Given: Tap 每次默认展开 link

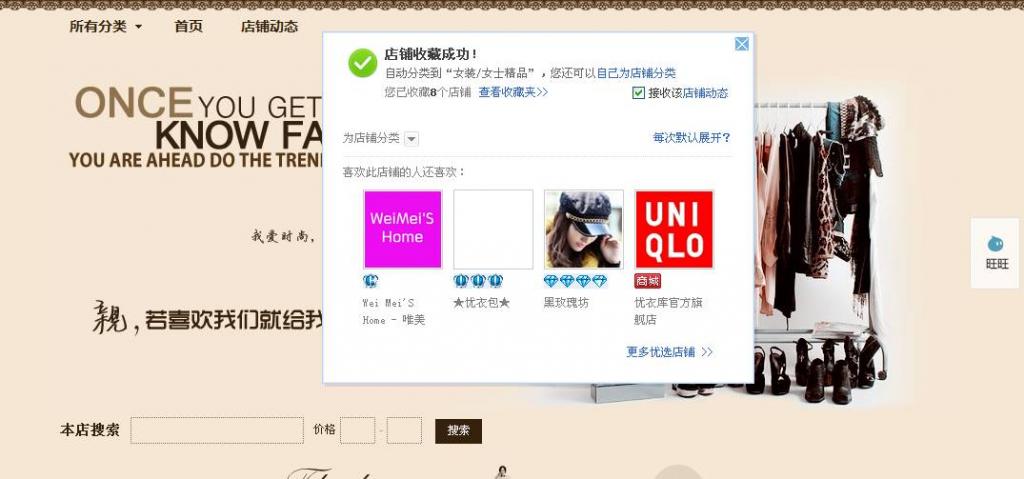Looking at the screenshot, I should tap(691, 138).
